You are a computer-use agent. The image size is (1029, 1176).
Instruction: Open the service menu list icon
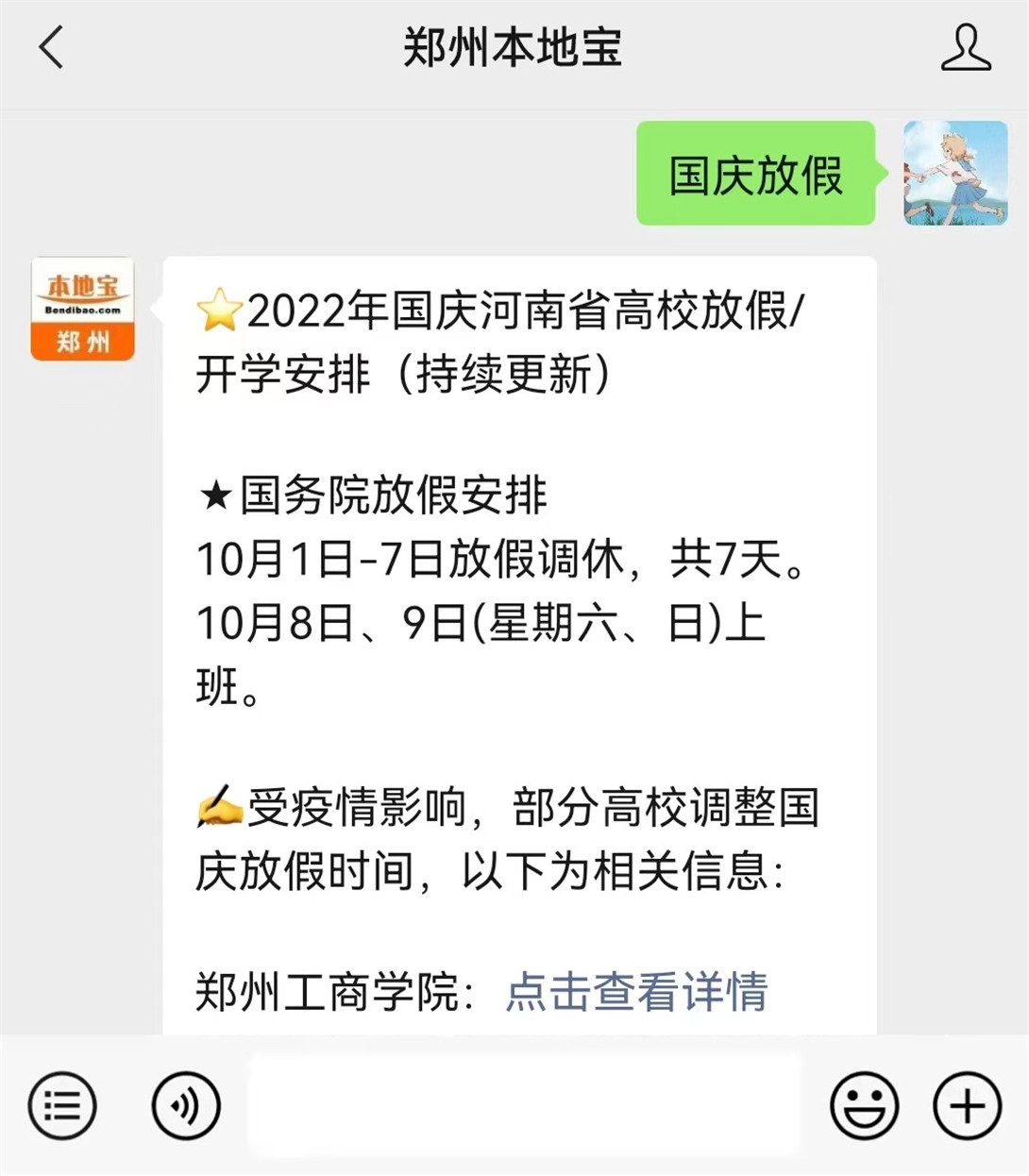(62, 1105)
